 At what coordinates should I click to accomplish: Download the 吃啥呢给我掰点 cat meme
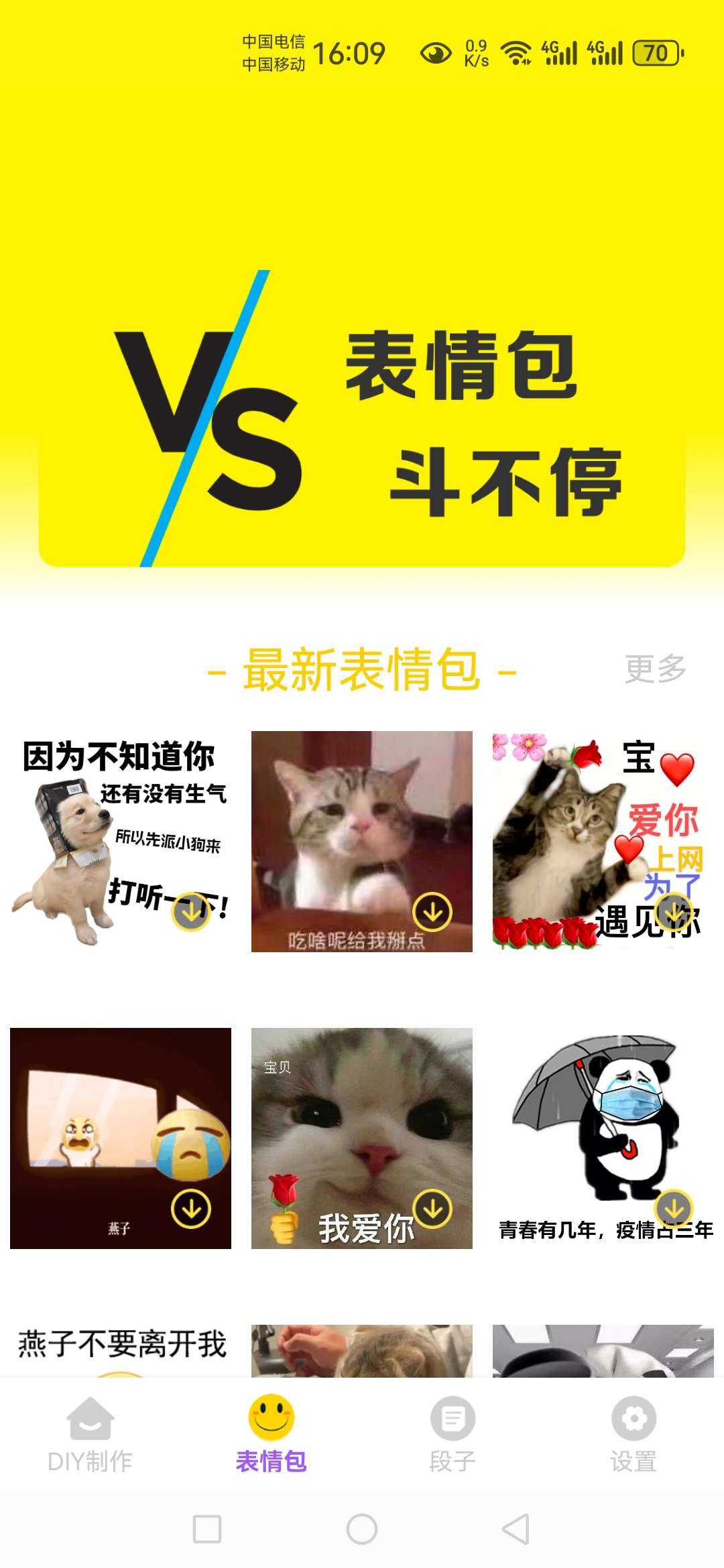click(x=432, y=912)
